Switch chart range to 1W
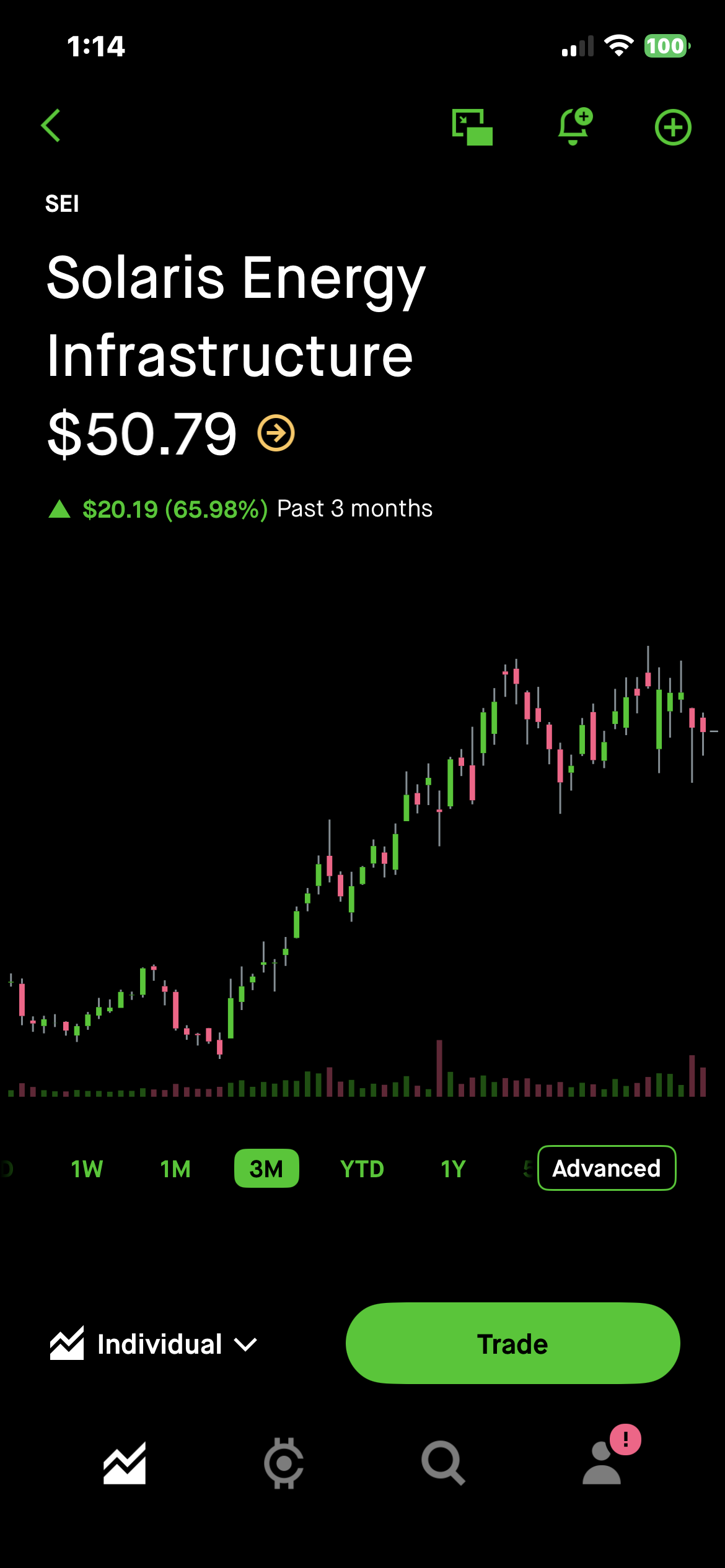The image size is (725, 1568). (87, 1169)
